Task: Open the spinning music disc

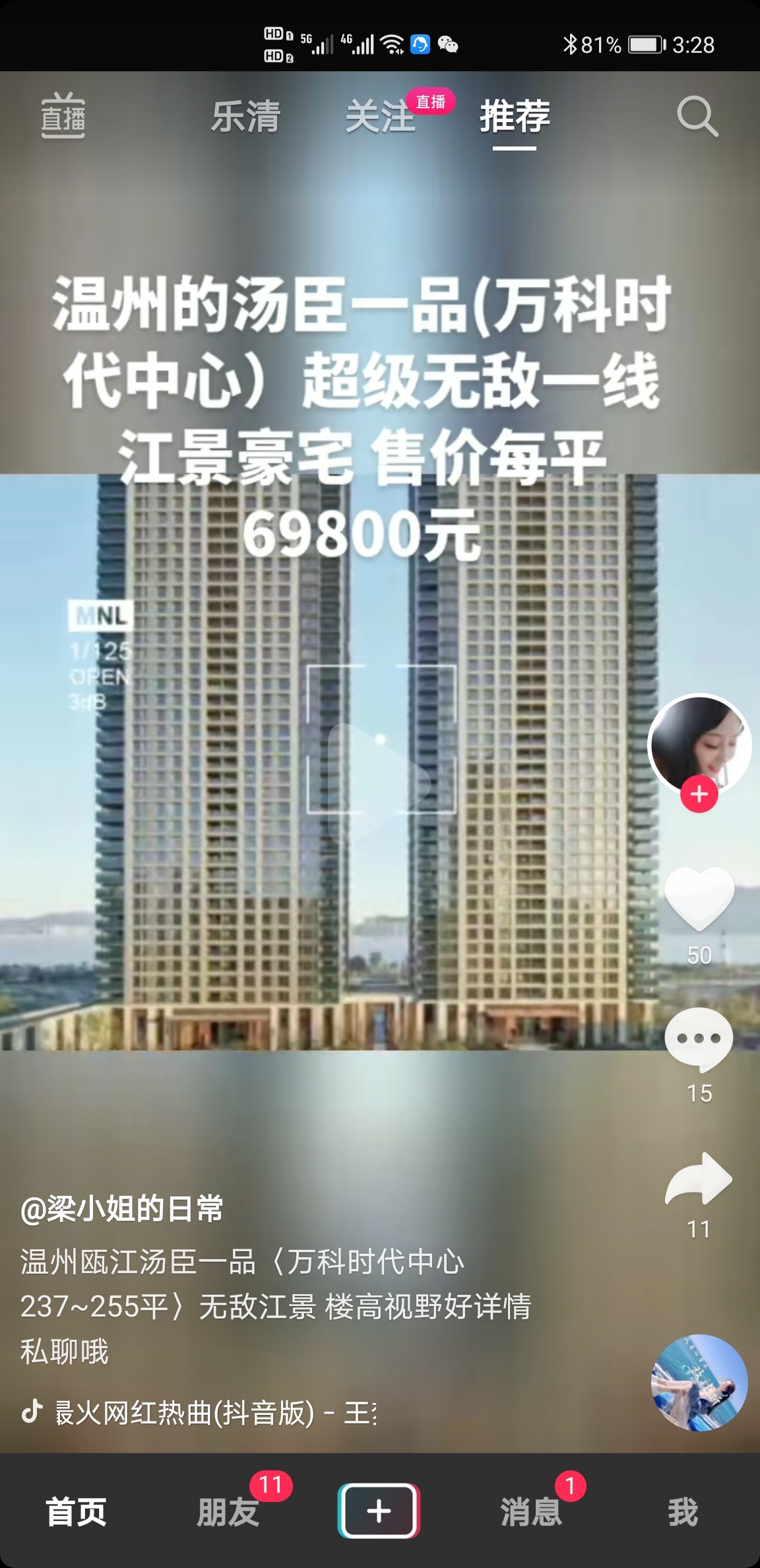Action: pyautogui.click(x=699, y=1383)
